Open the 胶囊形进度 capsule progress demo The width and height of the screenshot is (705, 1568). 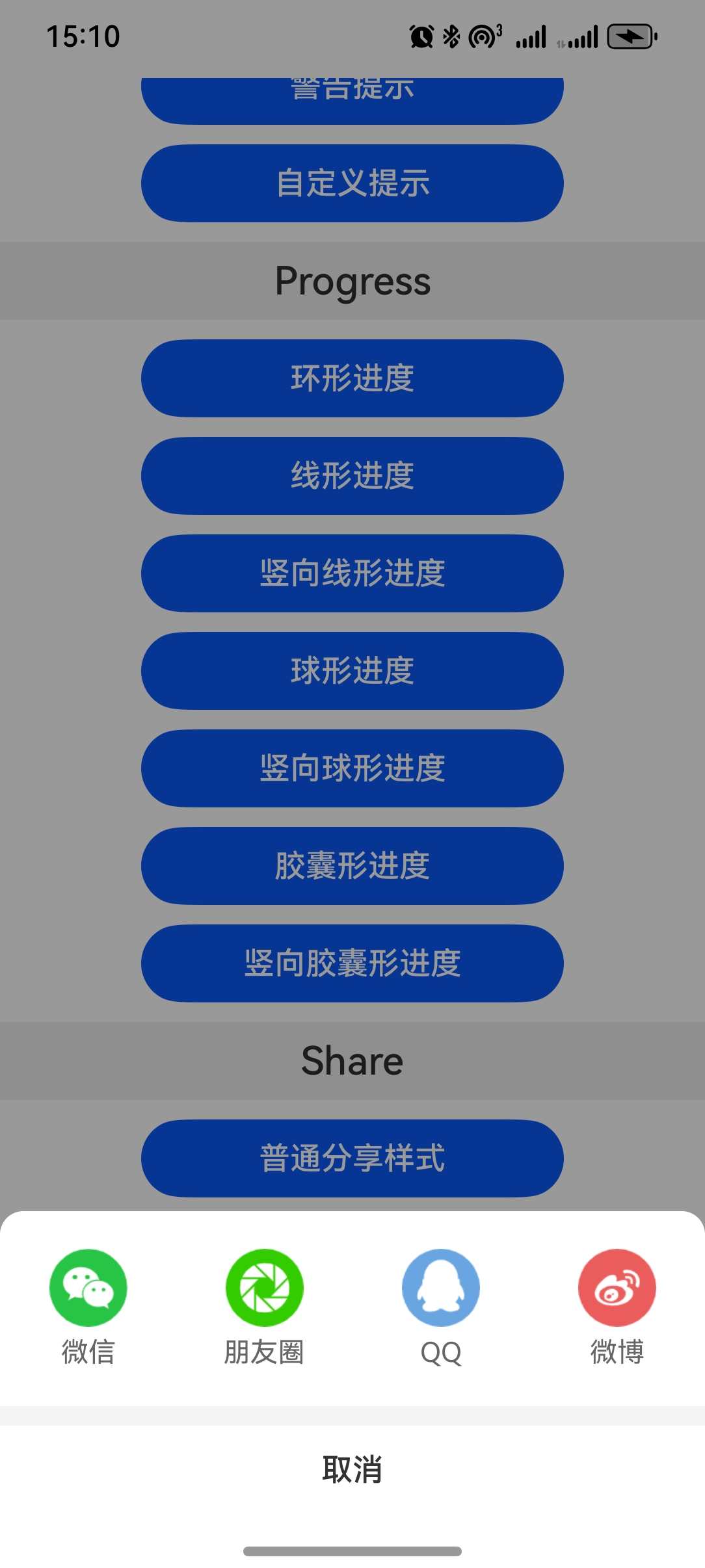coord(352,867)
